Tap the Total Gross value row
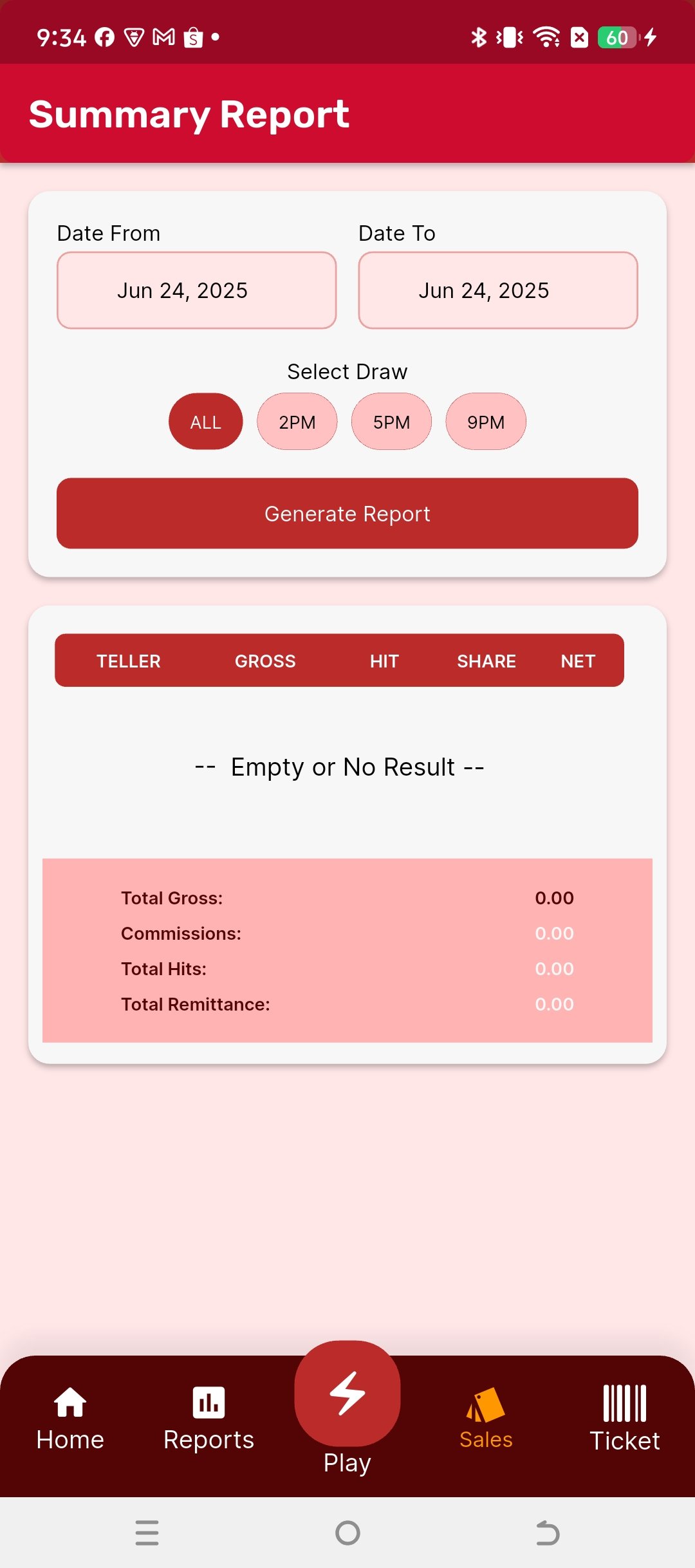 coord(347,898)
